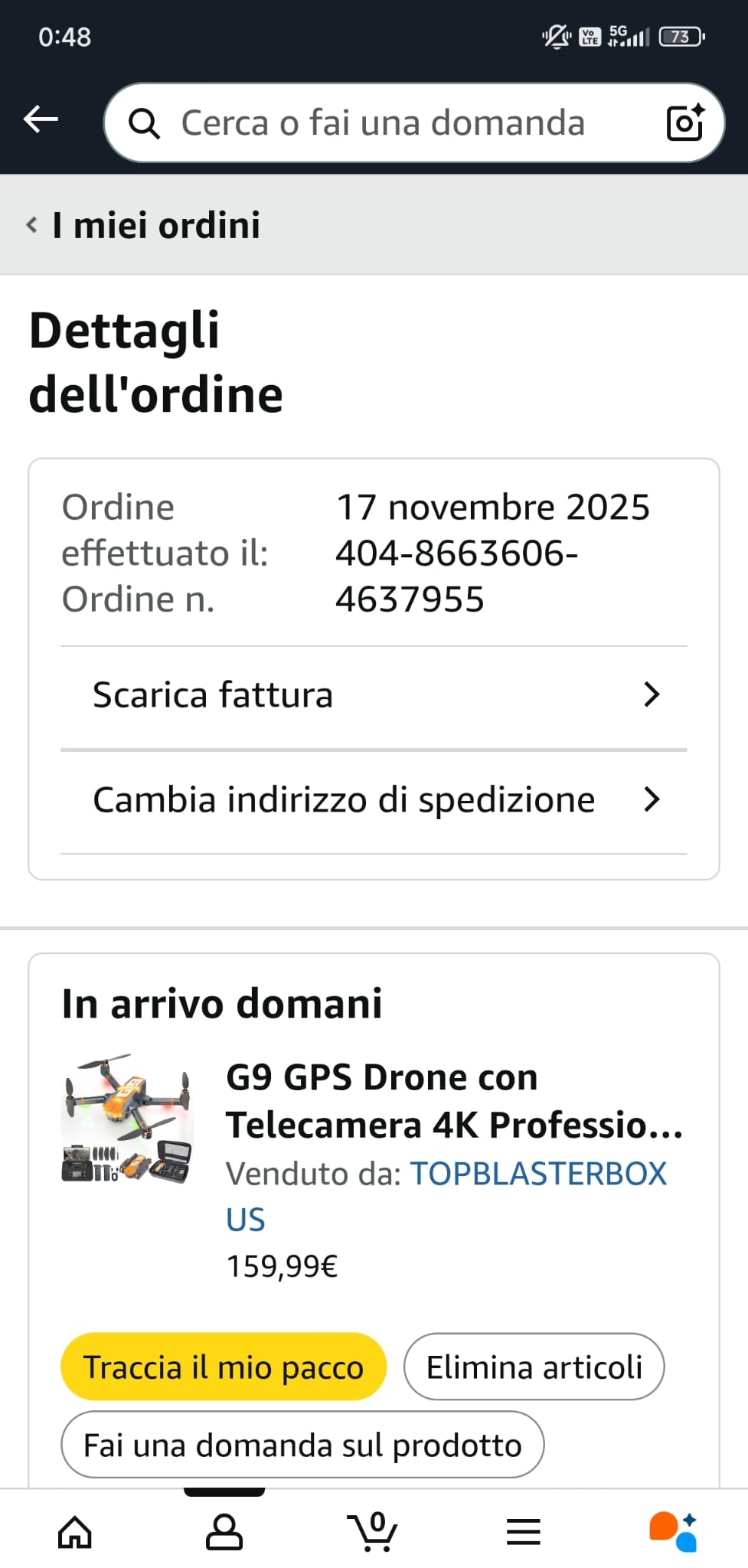Screen dimensions: 748x1568
Task: Open the account profile tab
Action: pos(224,1532)
